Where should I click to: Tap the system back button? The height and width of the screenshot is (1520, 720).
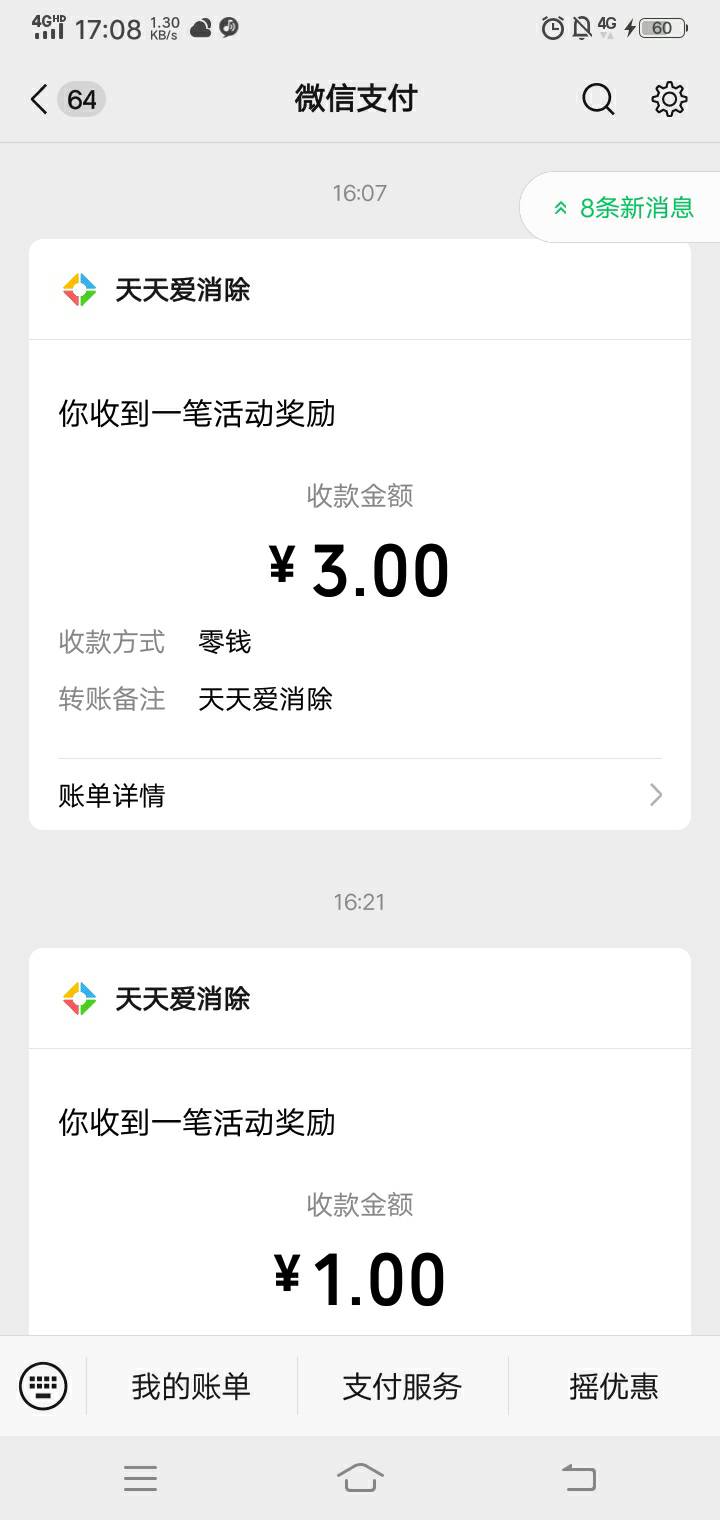click(x=578, y=1477)
